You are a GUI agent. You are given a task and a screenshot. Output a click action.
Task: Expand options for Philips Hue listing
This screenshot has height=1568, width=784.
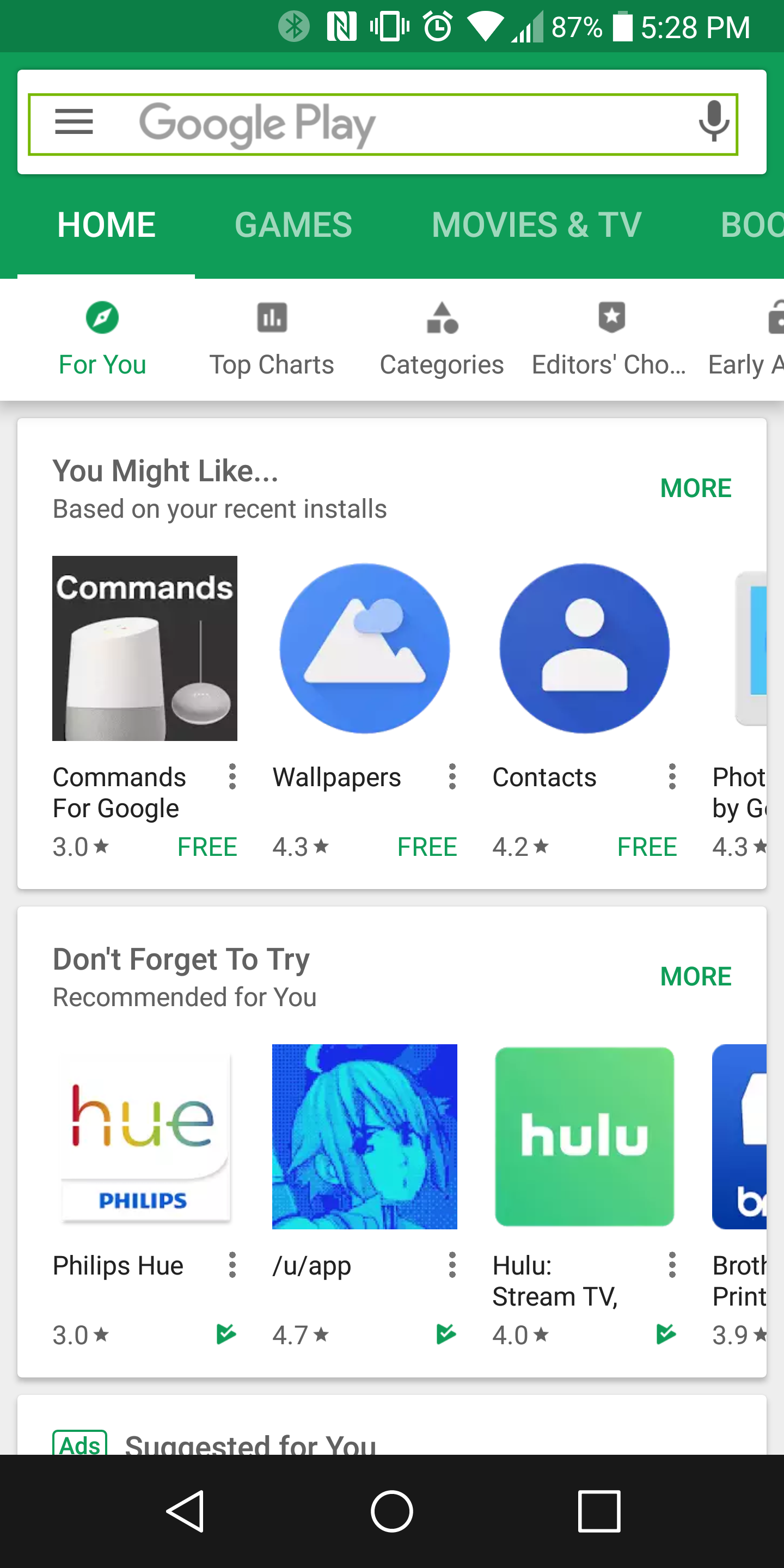coord(232,1265)
